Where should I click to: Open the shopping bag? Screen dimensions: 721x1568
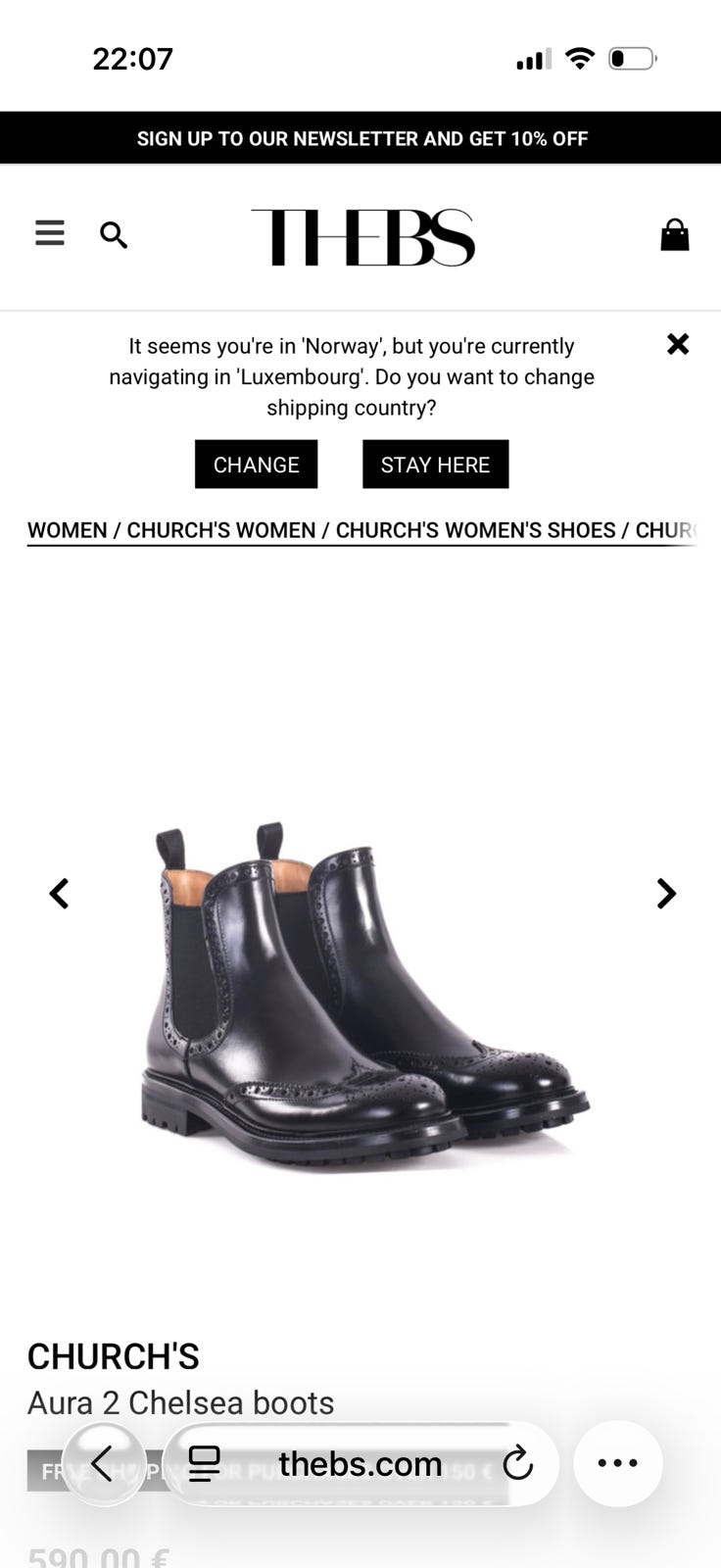coord(674,234)
